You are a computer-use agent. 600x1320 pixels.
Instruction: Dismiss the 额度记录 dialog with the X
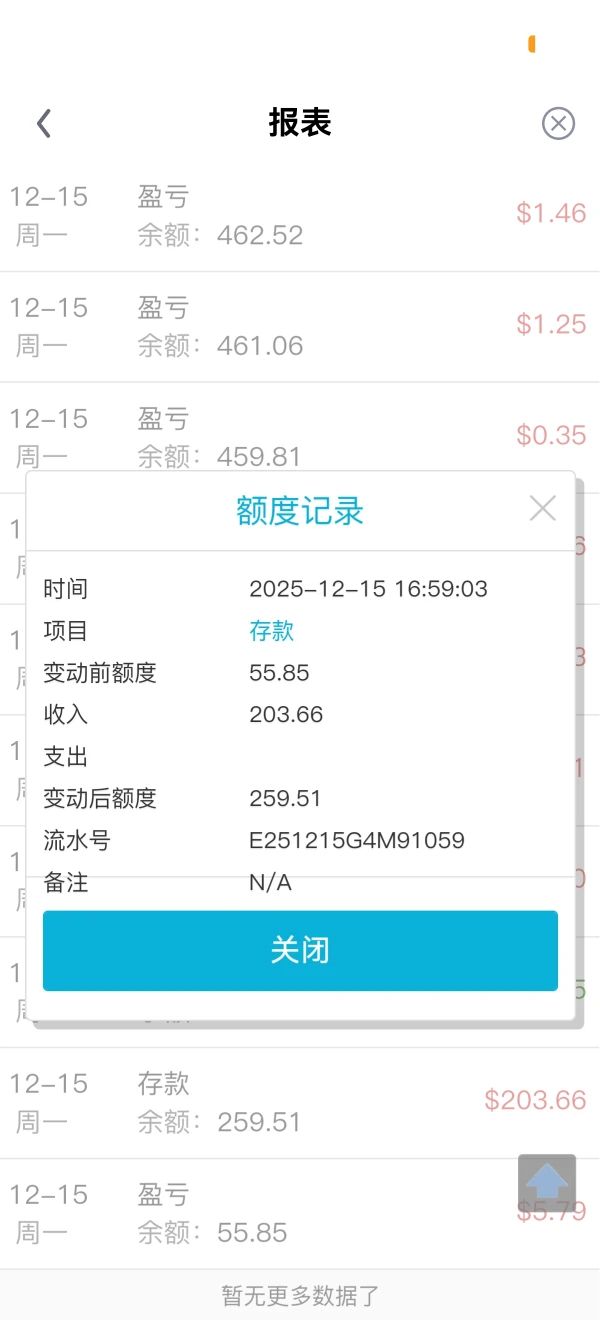point(542,509)
